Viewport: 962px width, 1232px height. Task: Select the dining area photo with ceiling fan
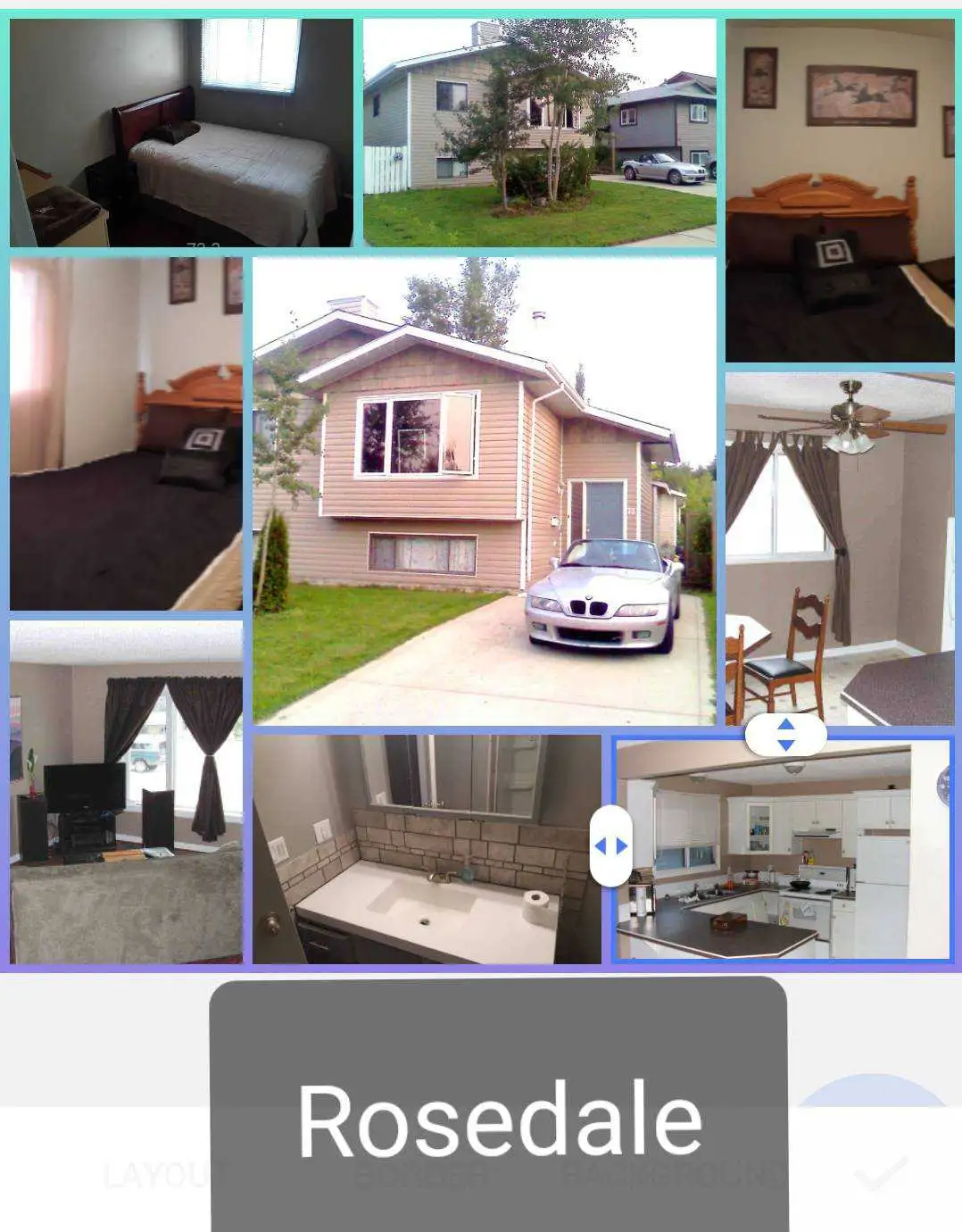[839, 545]
